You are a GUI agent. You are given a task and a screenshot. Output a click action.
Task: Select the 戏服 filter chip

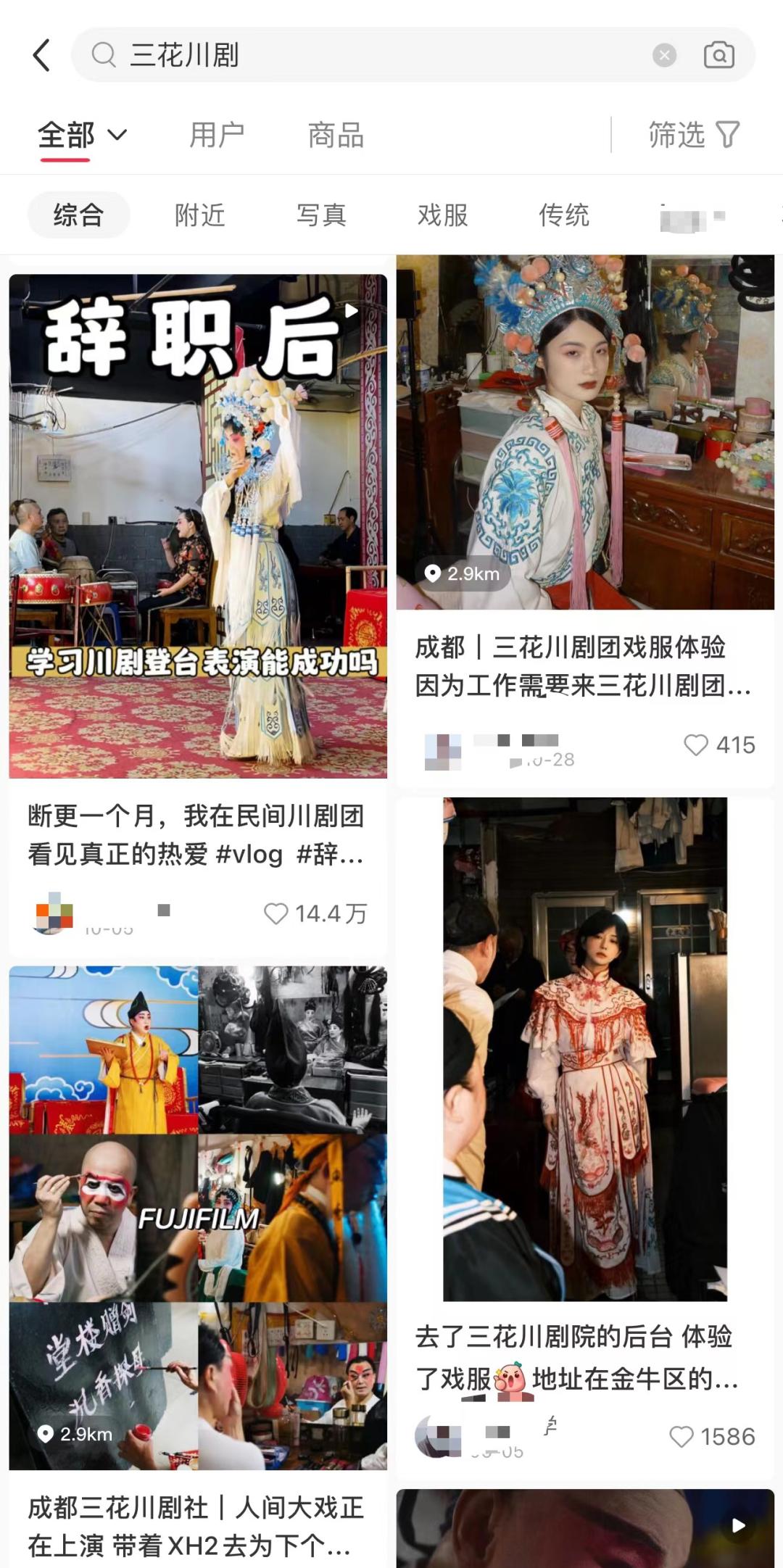pos(442,215)
